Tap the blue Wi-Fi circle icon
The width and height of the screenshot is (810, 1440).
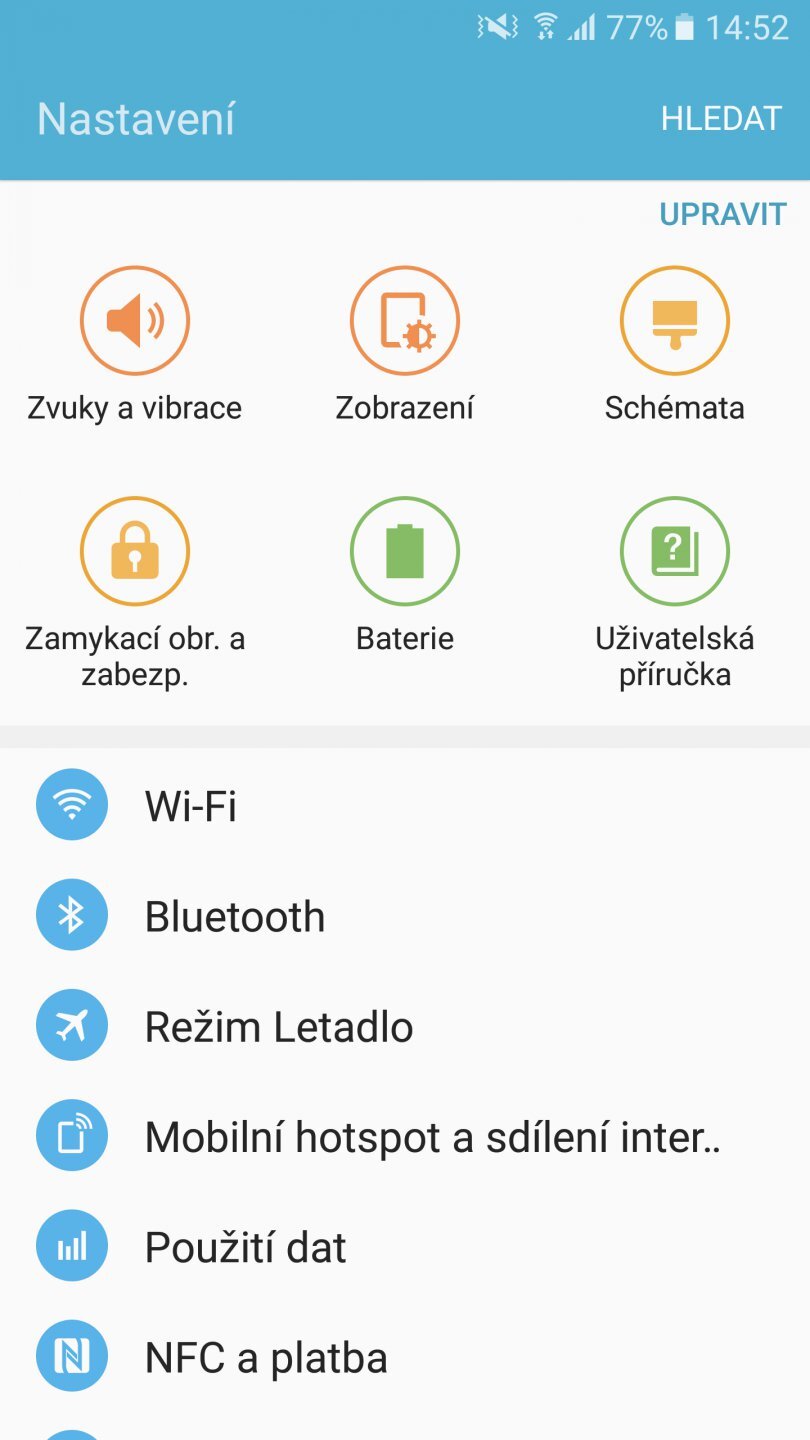(71, 804)
